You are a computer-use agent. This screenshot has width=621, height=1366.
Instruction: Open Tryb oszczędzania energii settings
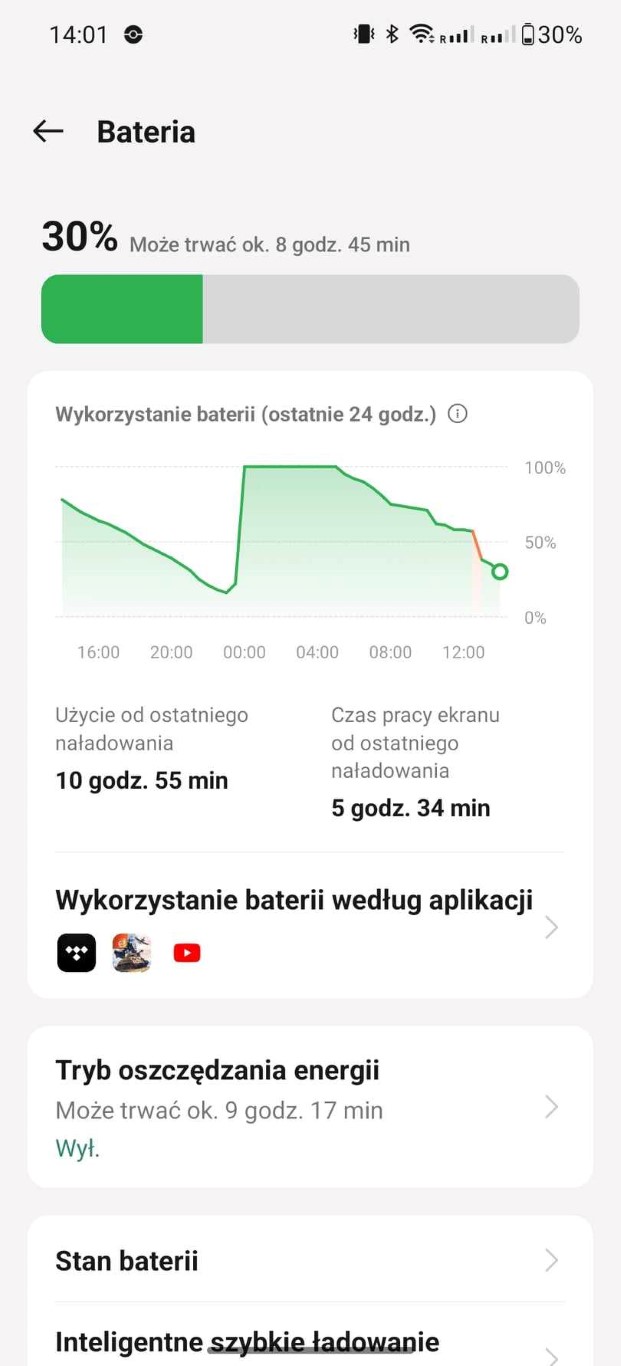coord(310,1107)
